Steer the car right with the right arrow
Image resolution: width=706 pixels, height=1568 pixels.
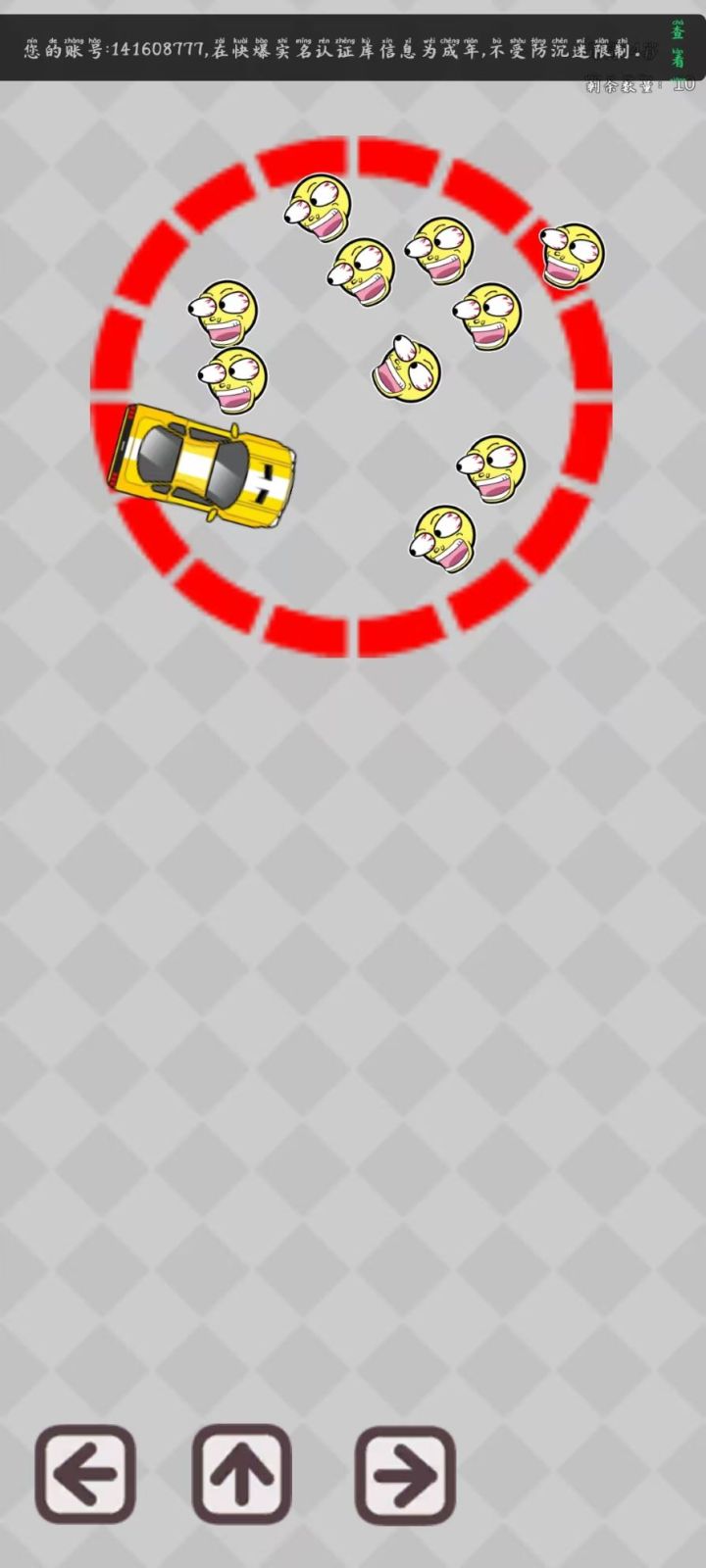[x=405, y=1474]
